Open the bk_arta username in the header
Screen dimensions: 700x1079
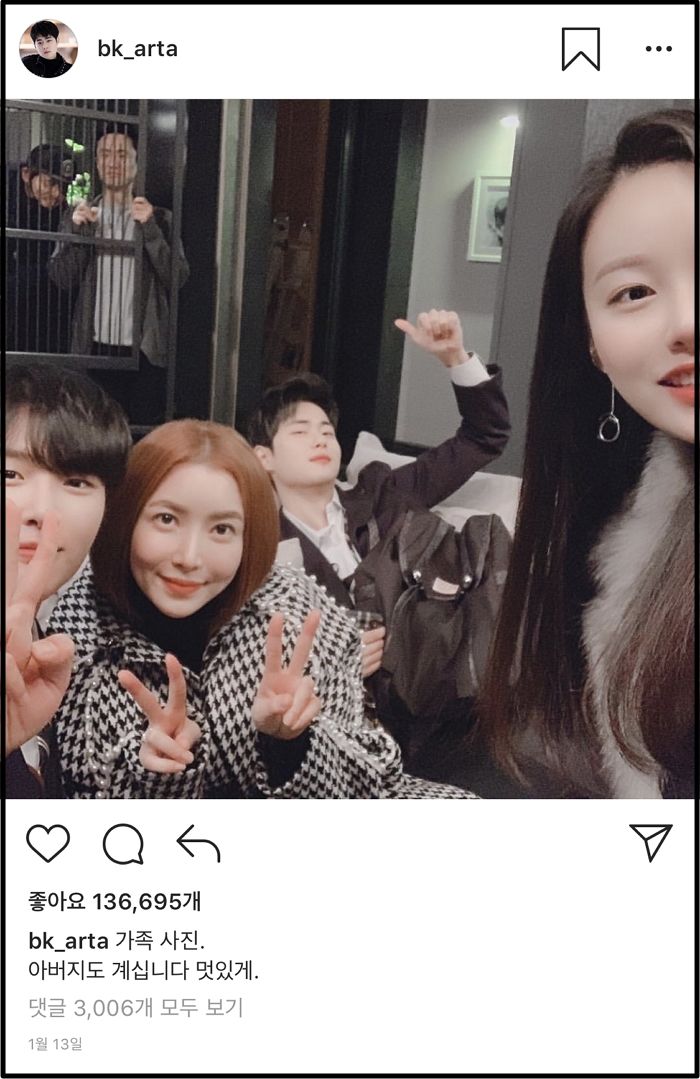point(137,49)
